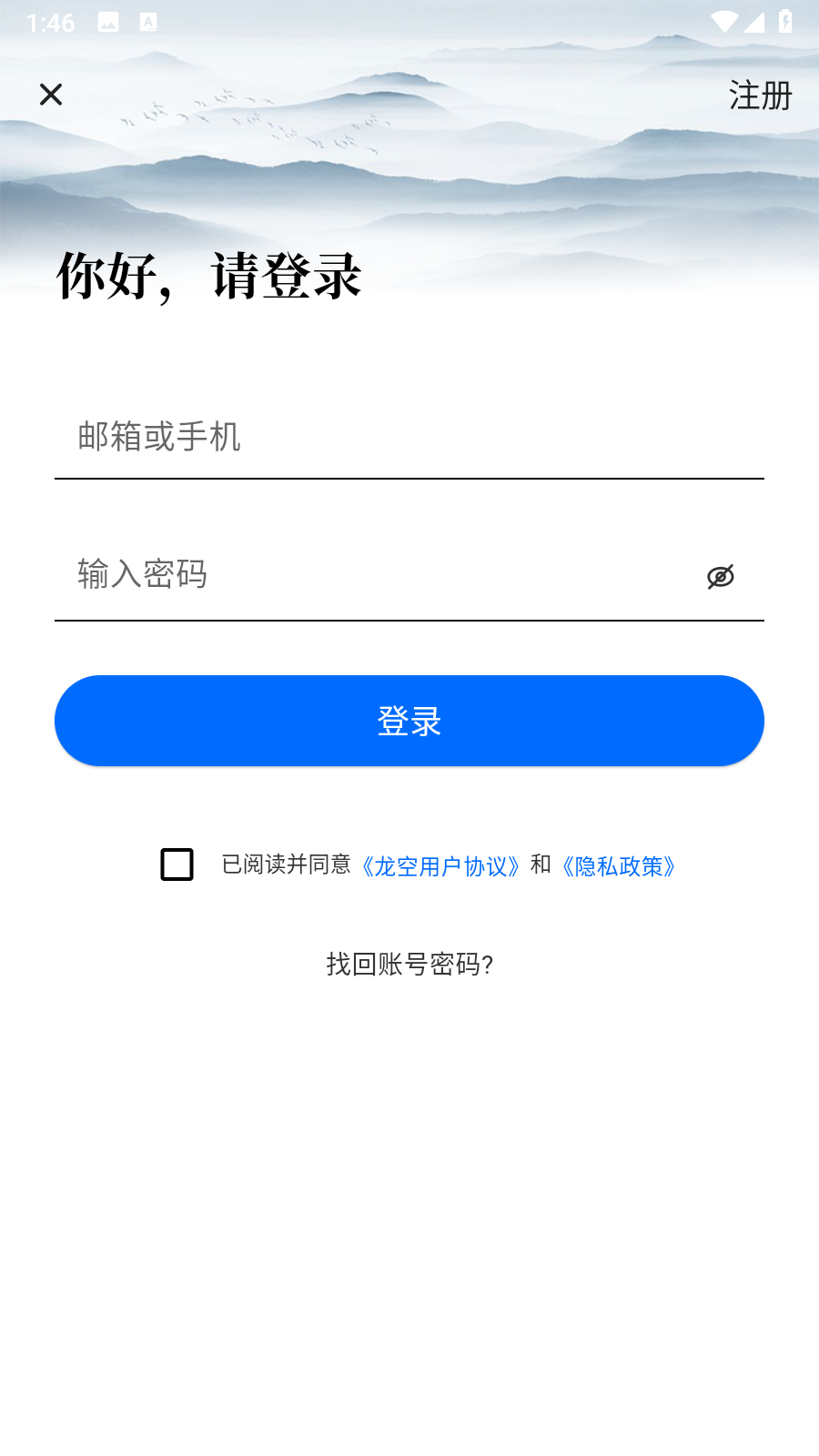Screen dimensions: 819x1456
Task: Open the 《龙空用户协议》 agreement
Action: 440,865
